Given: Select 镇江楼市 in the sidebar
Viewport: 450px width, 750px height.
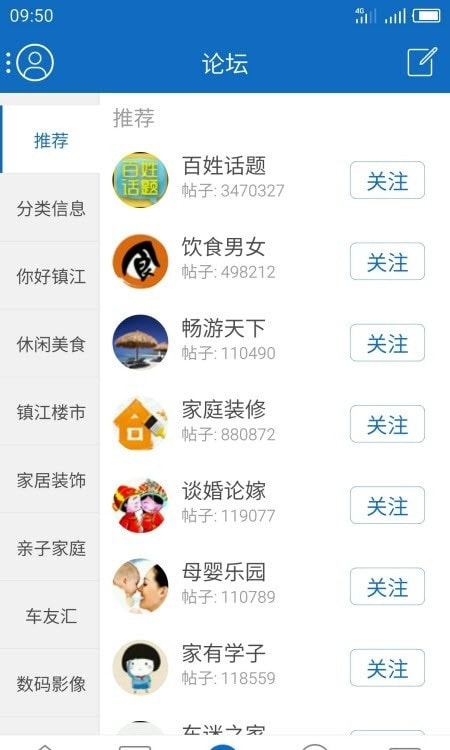Looking at the screenshot, I should click(50, 412).
